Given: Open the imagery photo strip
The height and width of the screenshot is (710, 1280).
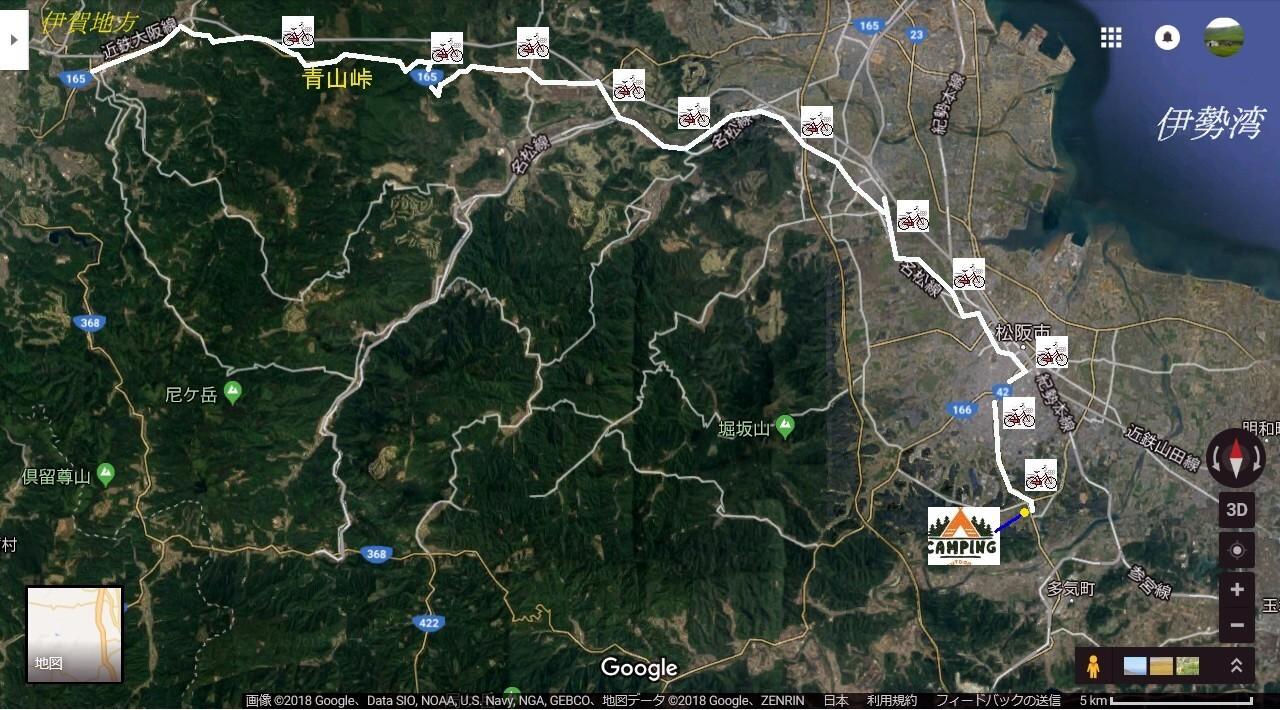Looking at the screenshot, I should 1161,666.
